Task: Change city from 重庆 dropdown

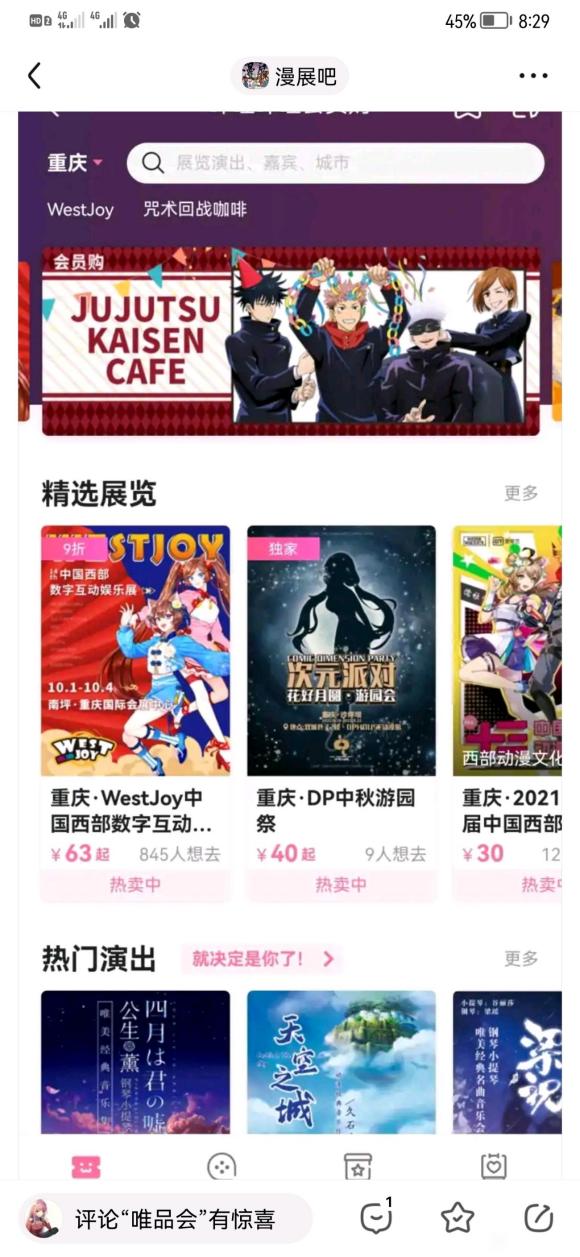Action: (x=75, y=163)
